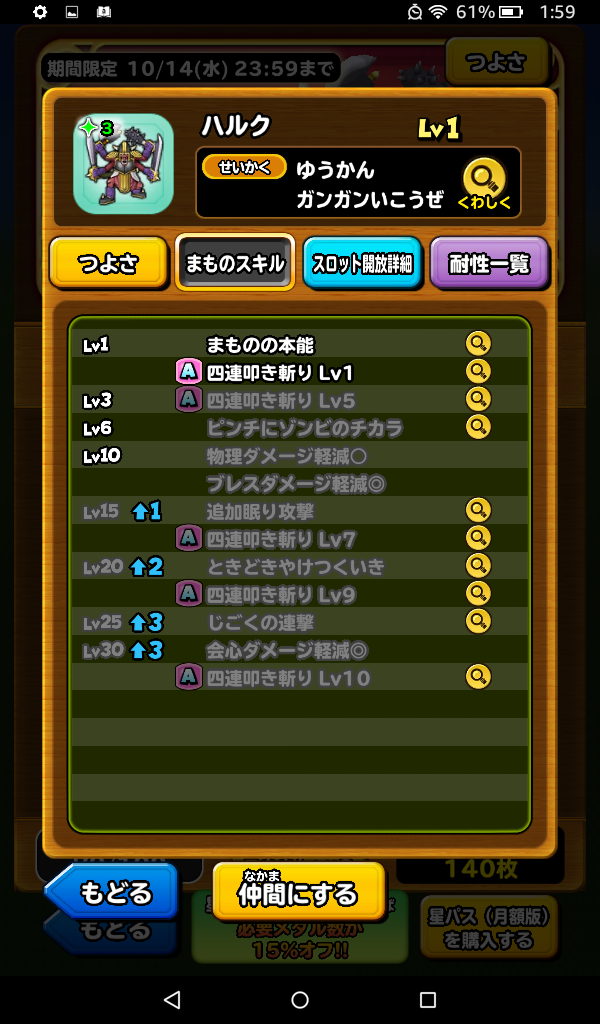Open magnifier for 四連叩き斬り Lv5
Screen dimensions: 600x1024
tap(479, 400)
